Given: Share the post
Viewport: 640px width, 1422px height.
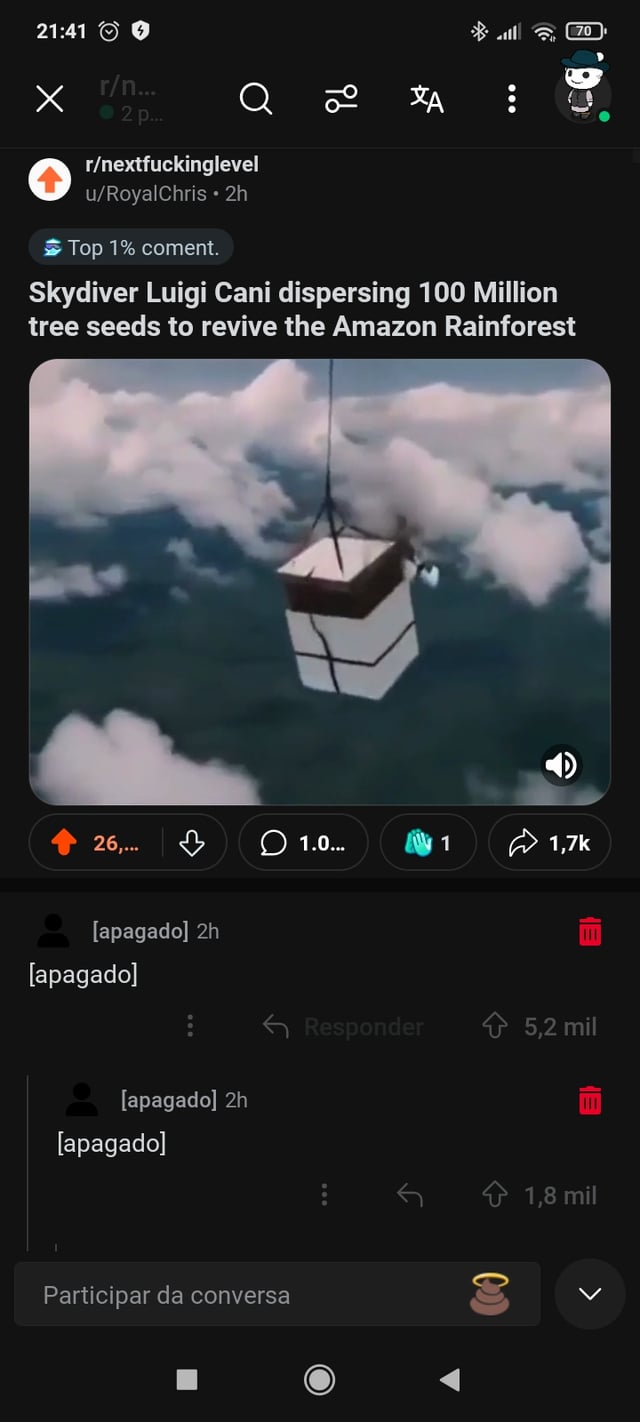Looking at the screenshot, I should pos(549,843).
